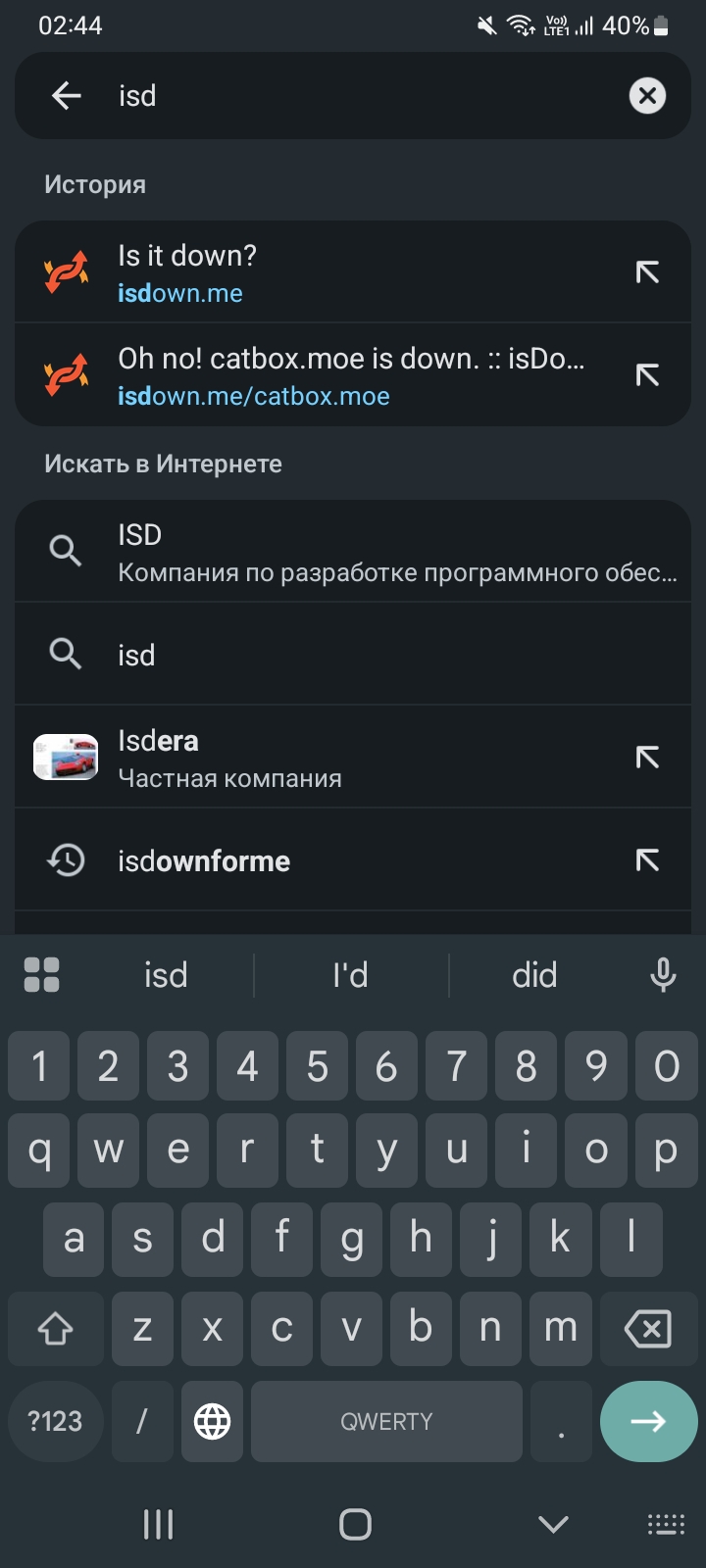Delete a character with the backspace key
The height and width of the screenshot is (1568, 706).
pos(648,1329)
